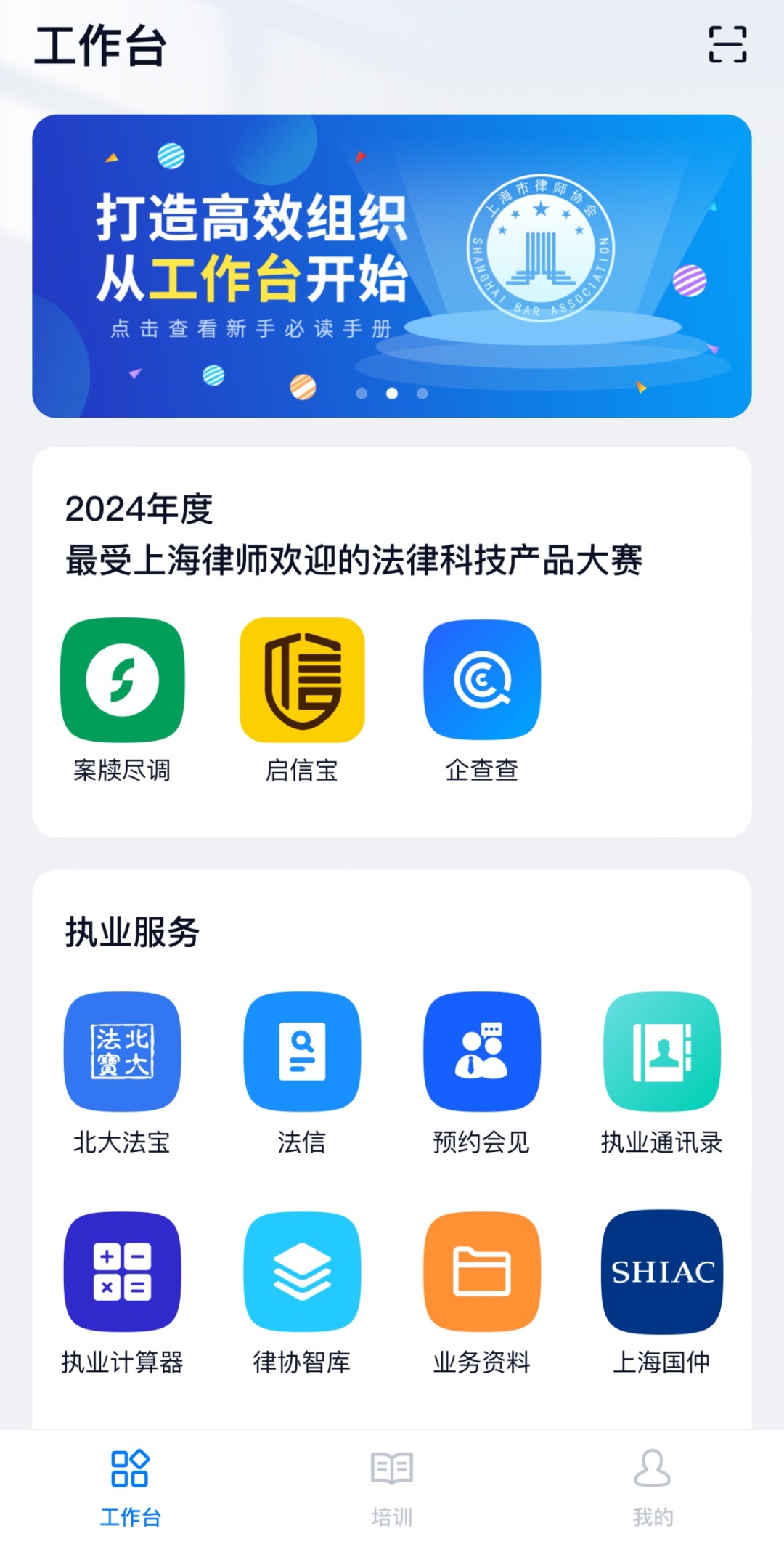Open 业务资料
The image size is (784, 1560).
[x=482, y=1272]
